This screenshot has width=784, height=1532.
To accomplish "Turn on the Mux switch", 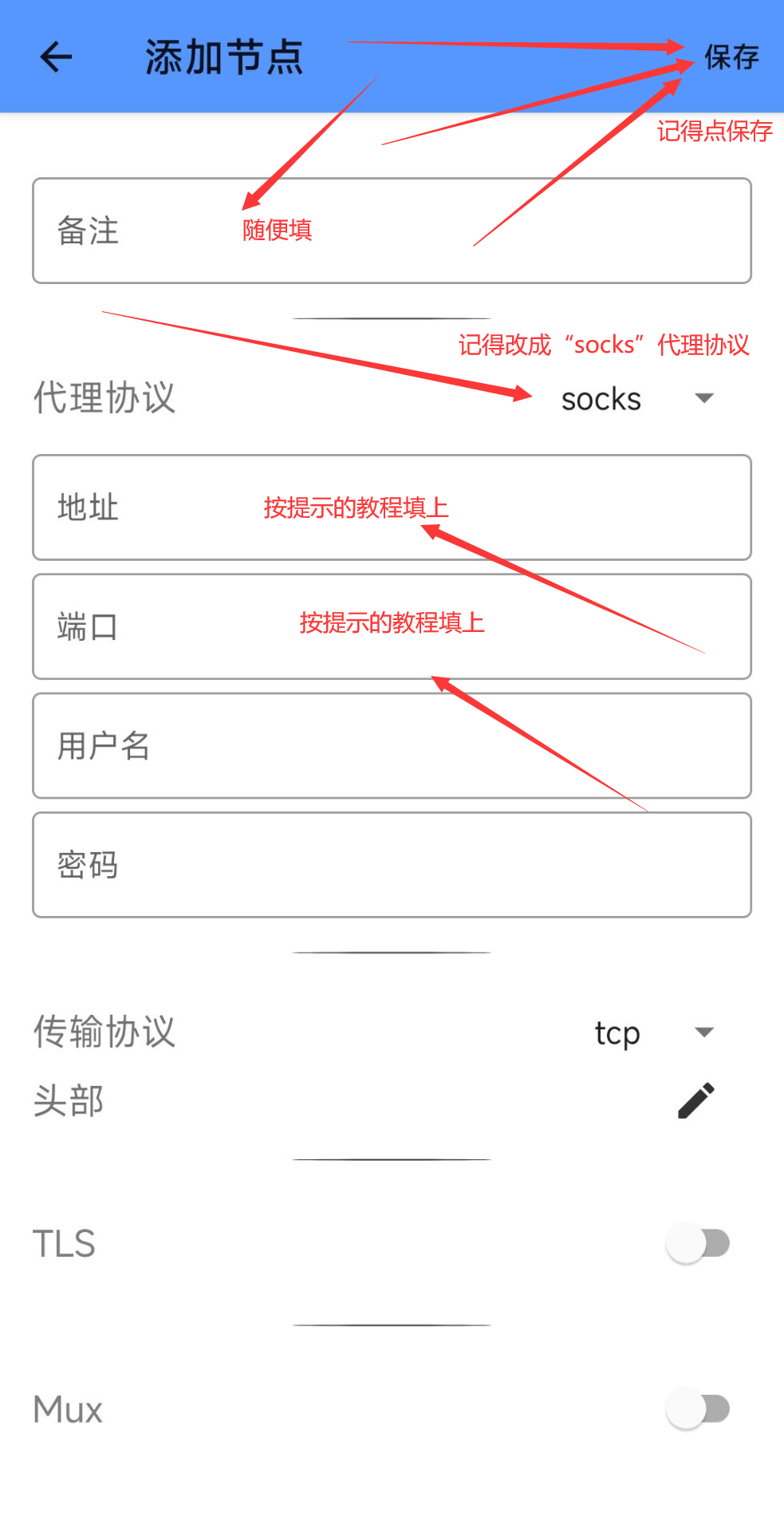I will coord(698,1409).
